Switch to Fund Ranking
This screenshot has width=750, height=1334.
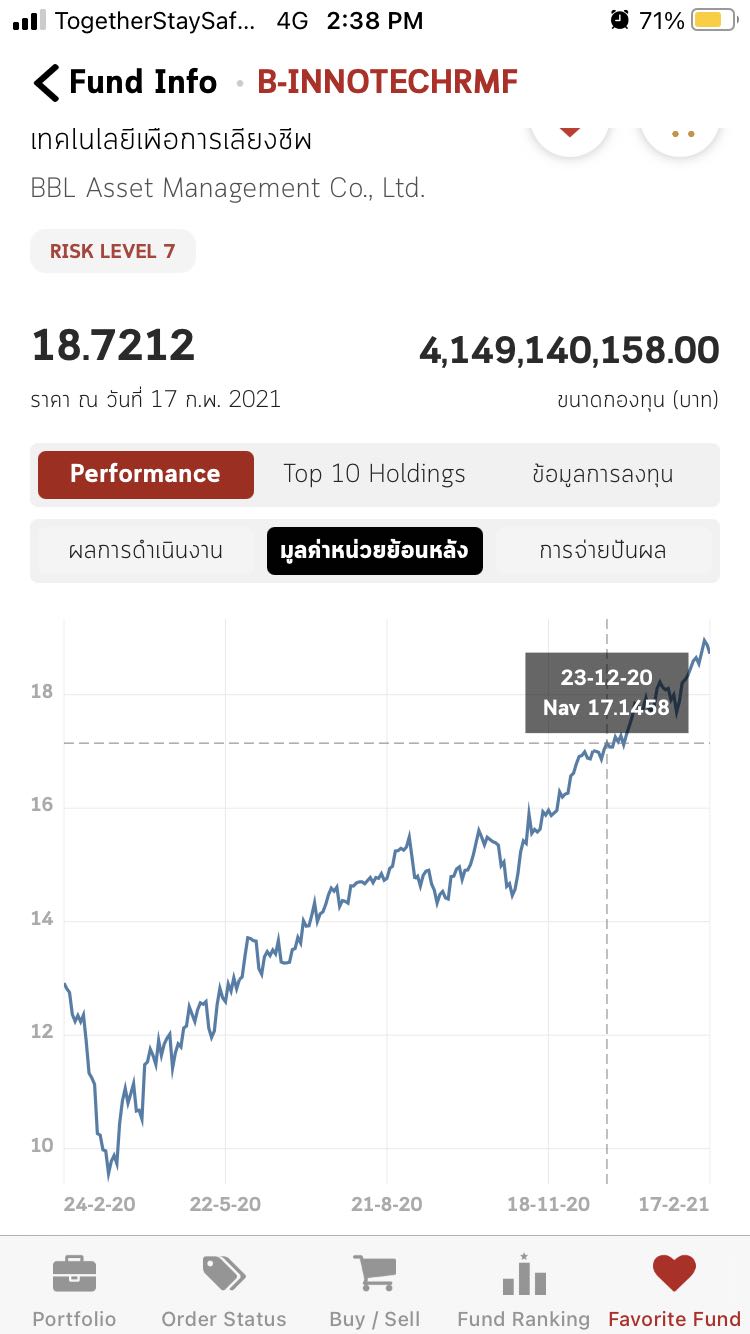tap(524, 1290)
